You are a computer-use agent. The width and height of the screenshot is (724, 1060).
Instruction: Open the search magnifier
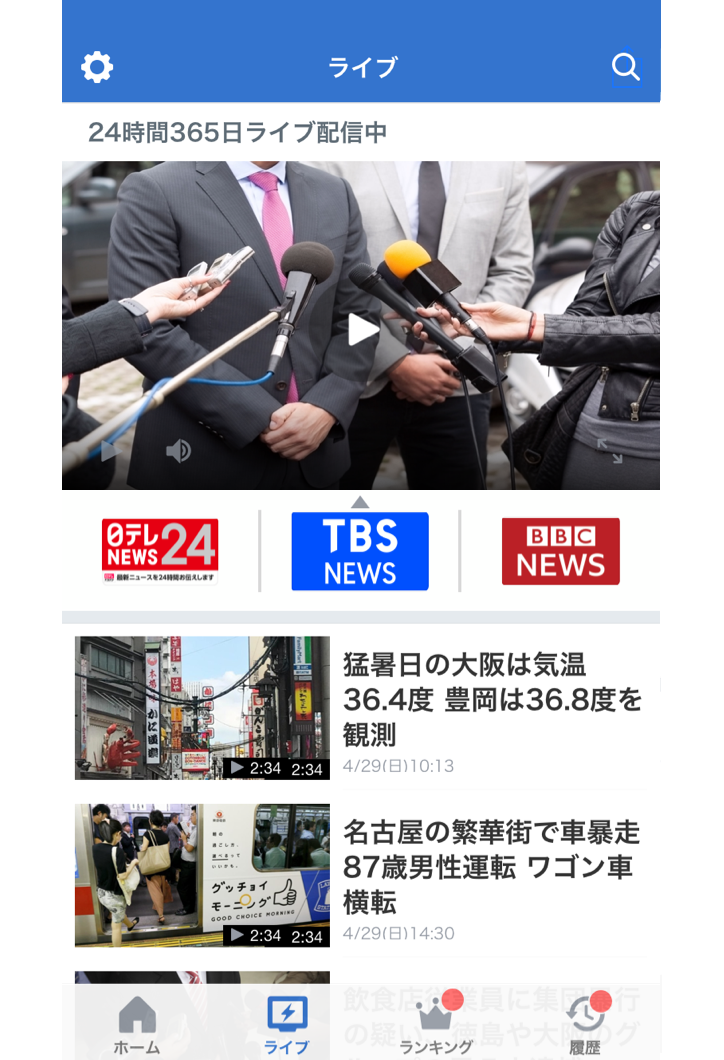click(625, 68)
